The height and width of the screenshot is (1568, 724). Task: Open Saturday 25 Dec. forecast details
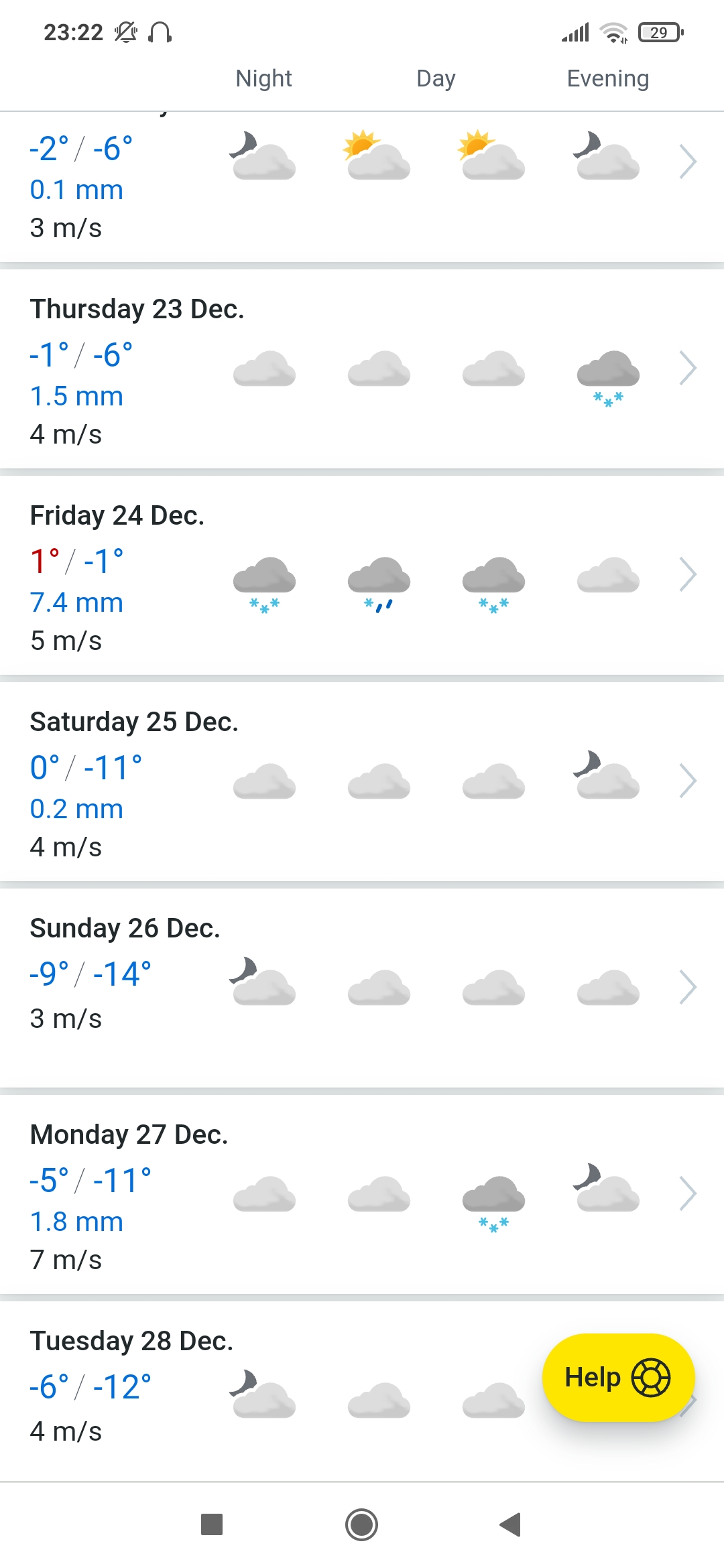click(688, 781)
